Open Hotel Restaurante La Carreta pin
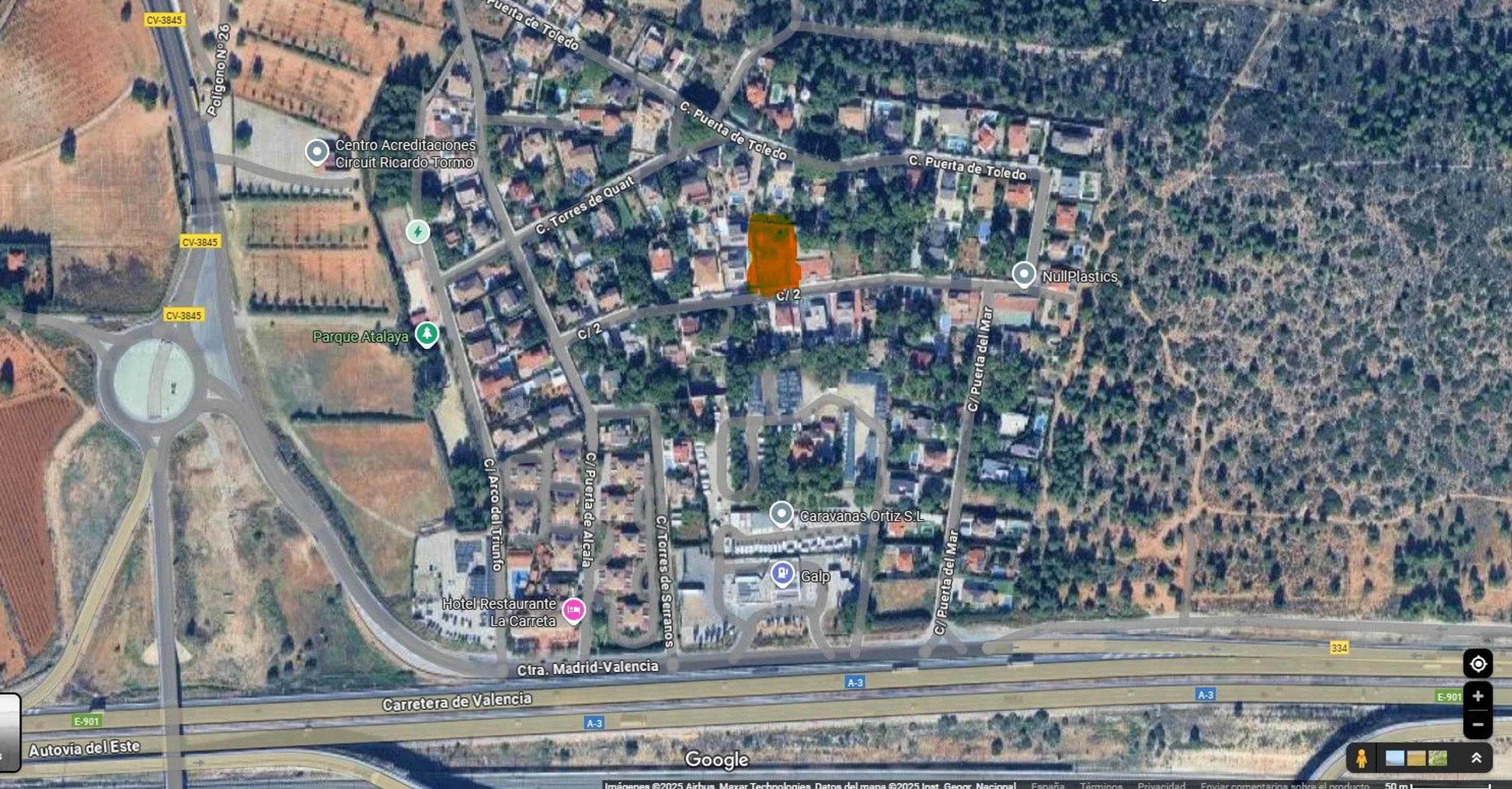 (573, 611)
